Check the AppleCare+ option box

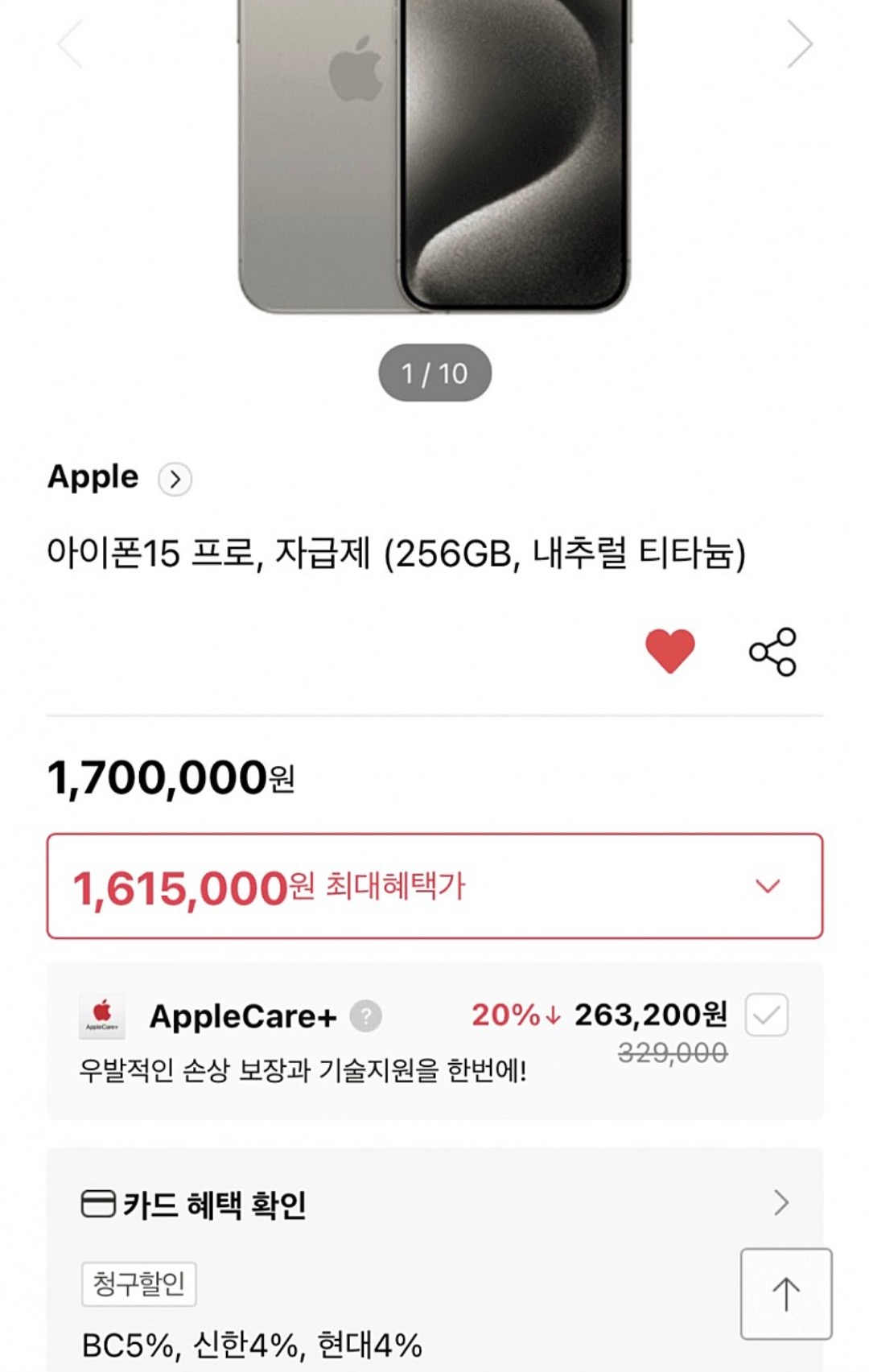point(766,1015)
